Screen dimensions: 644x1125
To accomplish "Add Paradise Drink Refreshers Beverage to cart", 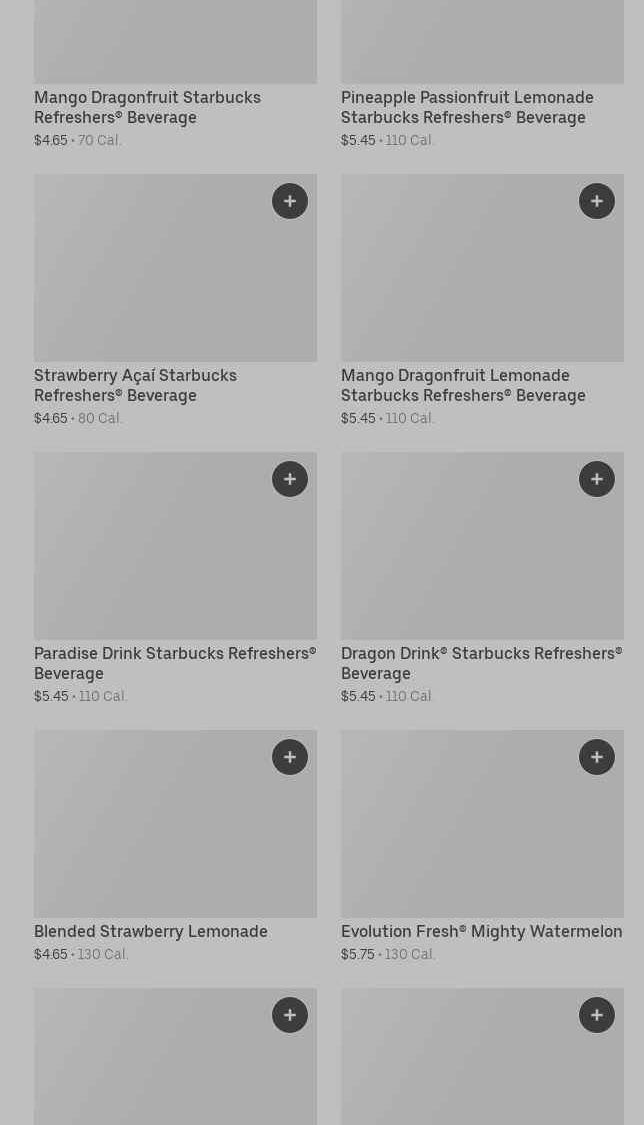I will pyautogui.click(x=290, y=479).
